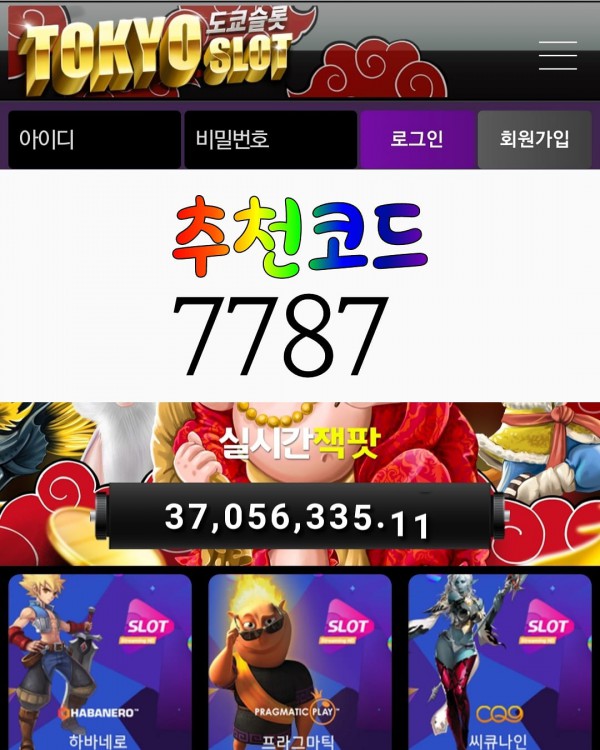Open the hamburger menu
The height and width of the screenshot is (750, 600).
[x=557, y=55]
